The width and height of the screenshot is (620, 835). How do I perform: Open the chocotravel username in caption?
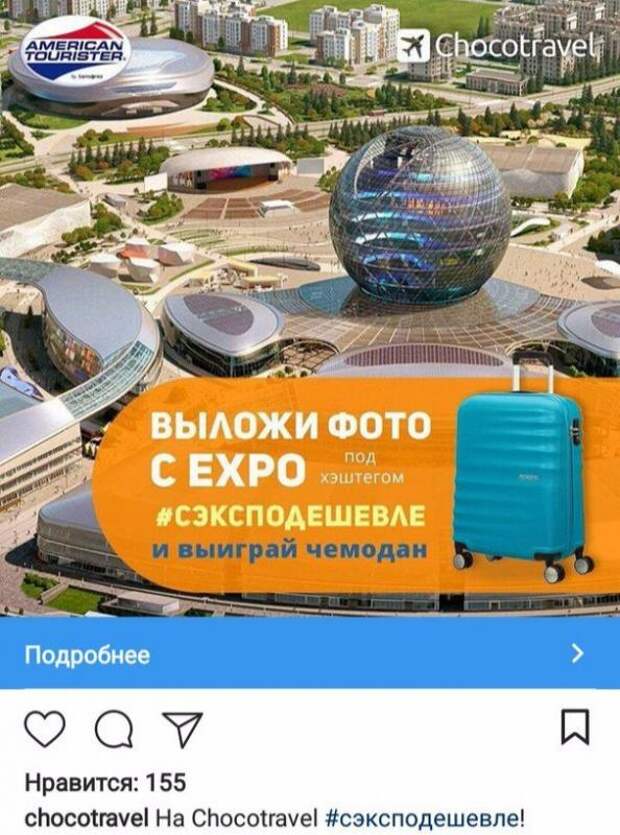(87, 817)
